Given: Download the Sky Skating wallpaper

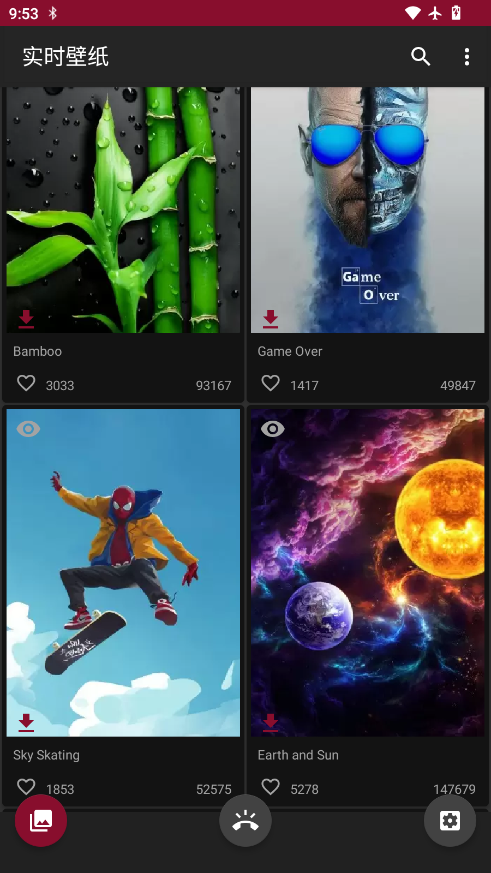Looking at the screenshot, I should click(x=26, y=723).
